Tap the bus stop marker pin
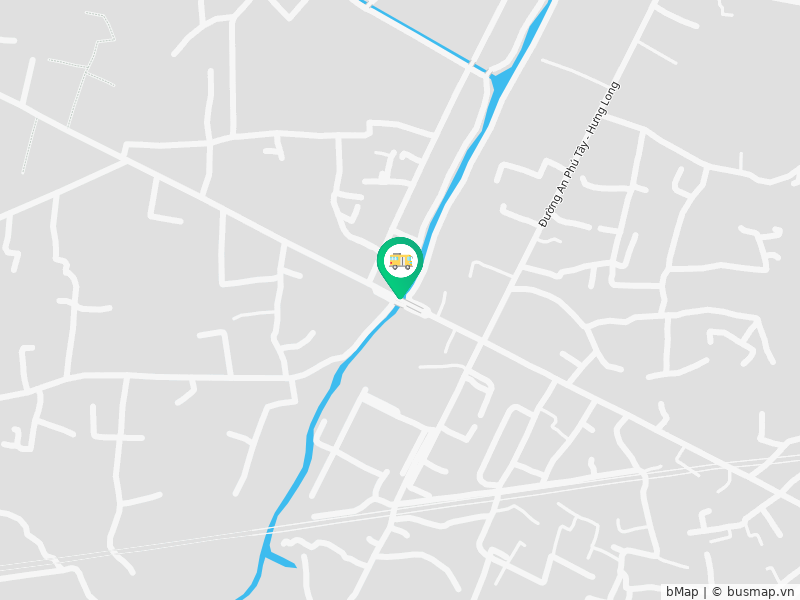Image resolution: width=800 pixels, height=600 pixels. click(x=400, y=263)
